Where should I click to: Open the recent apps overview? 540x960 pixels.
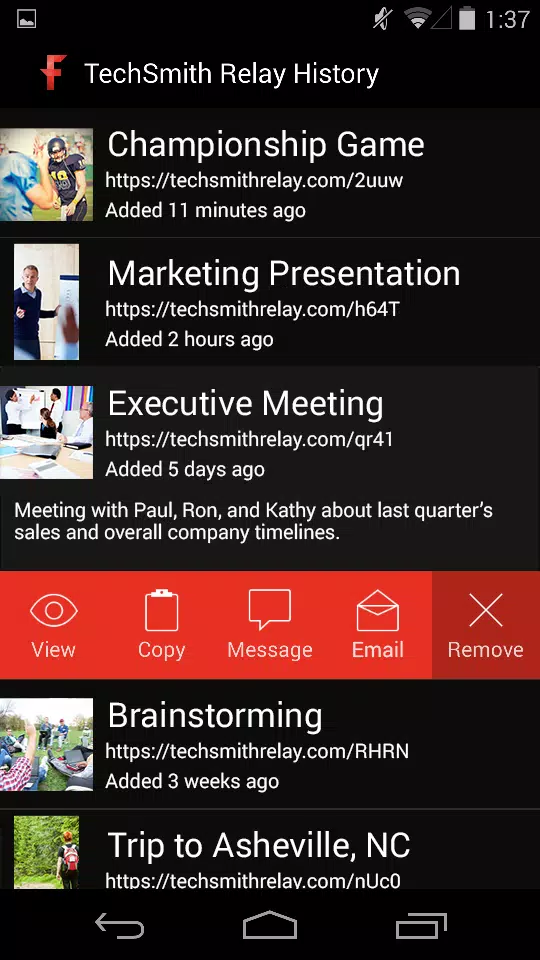(x=421, y=925)
